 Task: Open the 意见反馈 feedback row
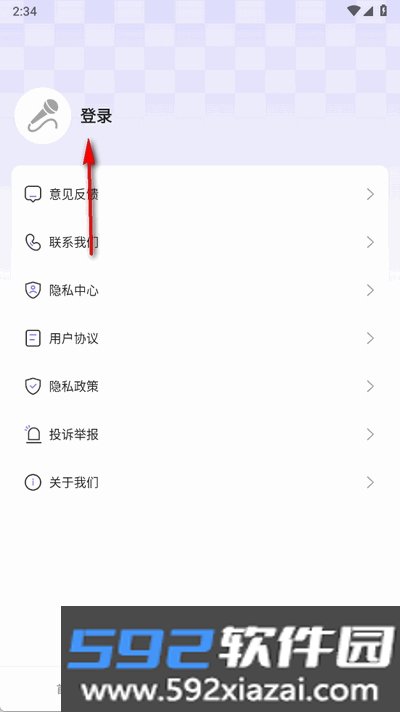pyautogui.click(x=200, y=194)
